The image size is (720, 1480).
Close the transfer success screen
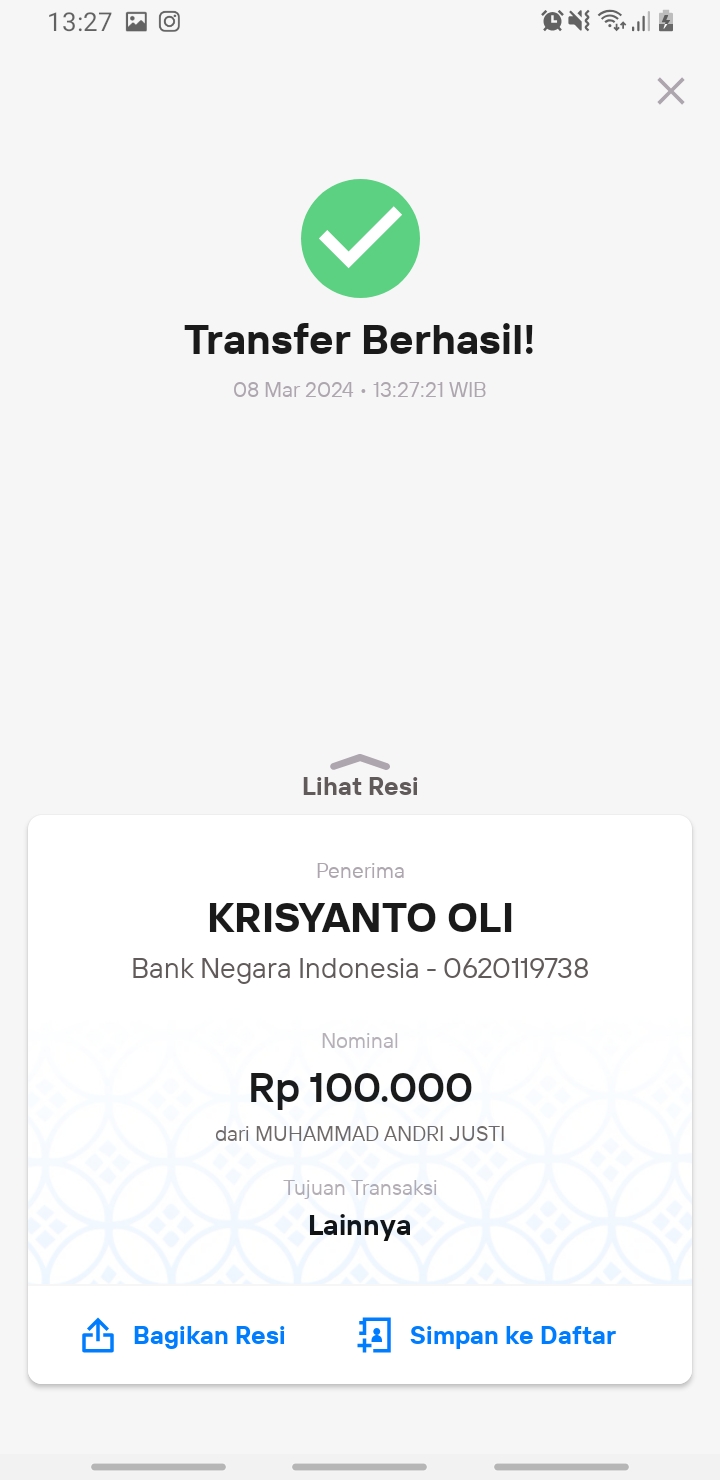pos(670,91)
